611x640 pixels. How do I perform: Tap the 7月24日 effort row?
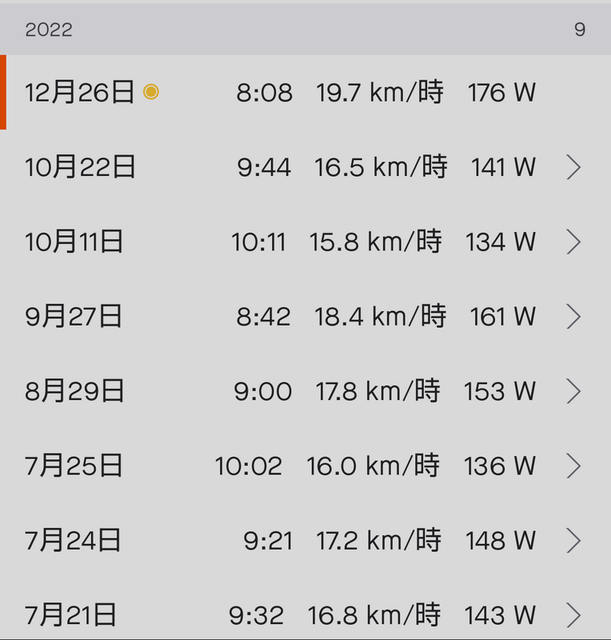coord(305,541)
